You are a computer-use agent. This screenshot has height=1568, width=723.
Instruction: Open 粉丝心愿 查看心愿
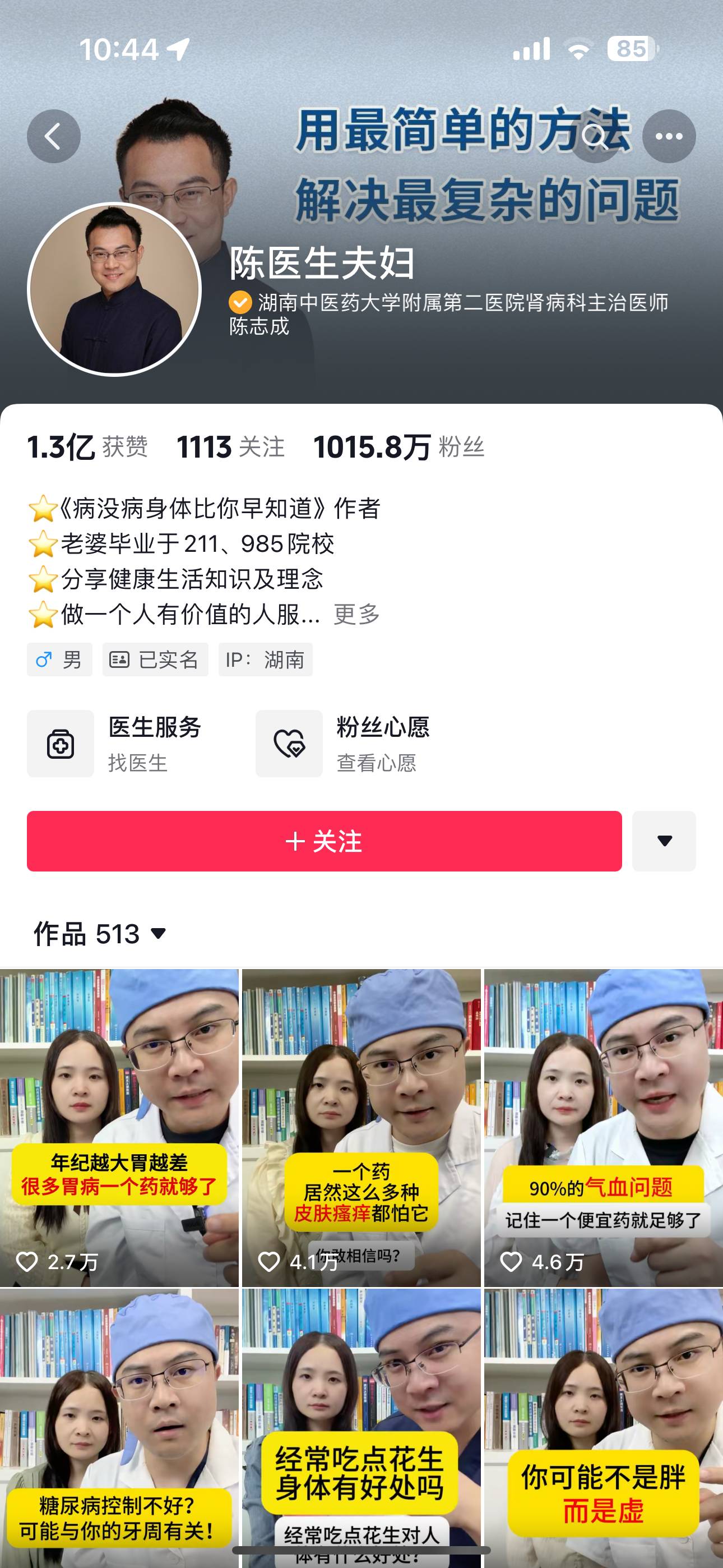coord(344,743)
